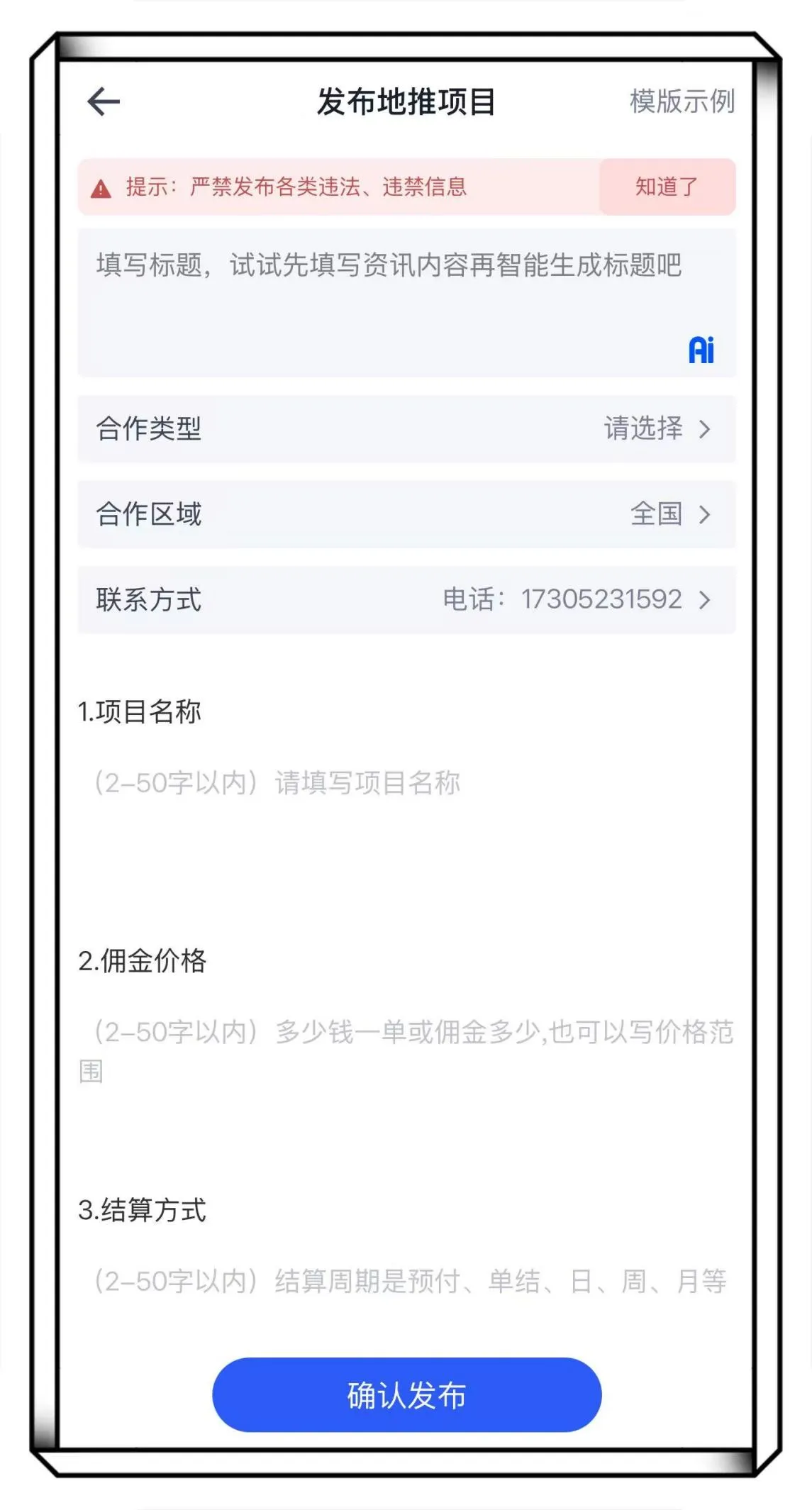Tap the chevron after the phone number
The width and height of the screenshot is (812, 1510).
pyautogui.click(x=706, y=601)
